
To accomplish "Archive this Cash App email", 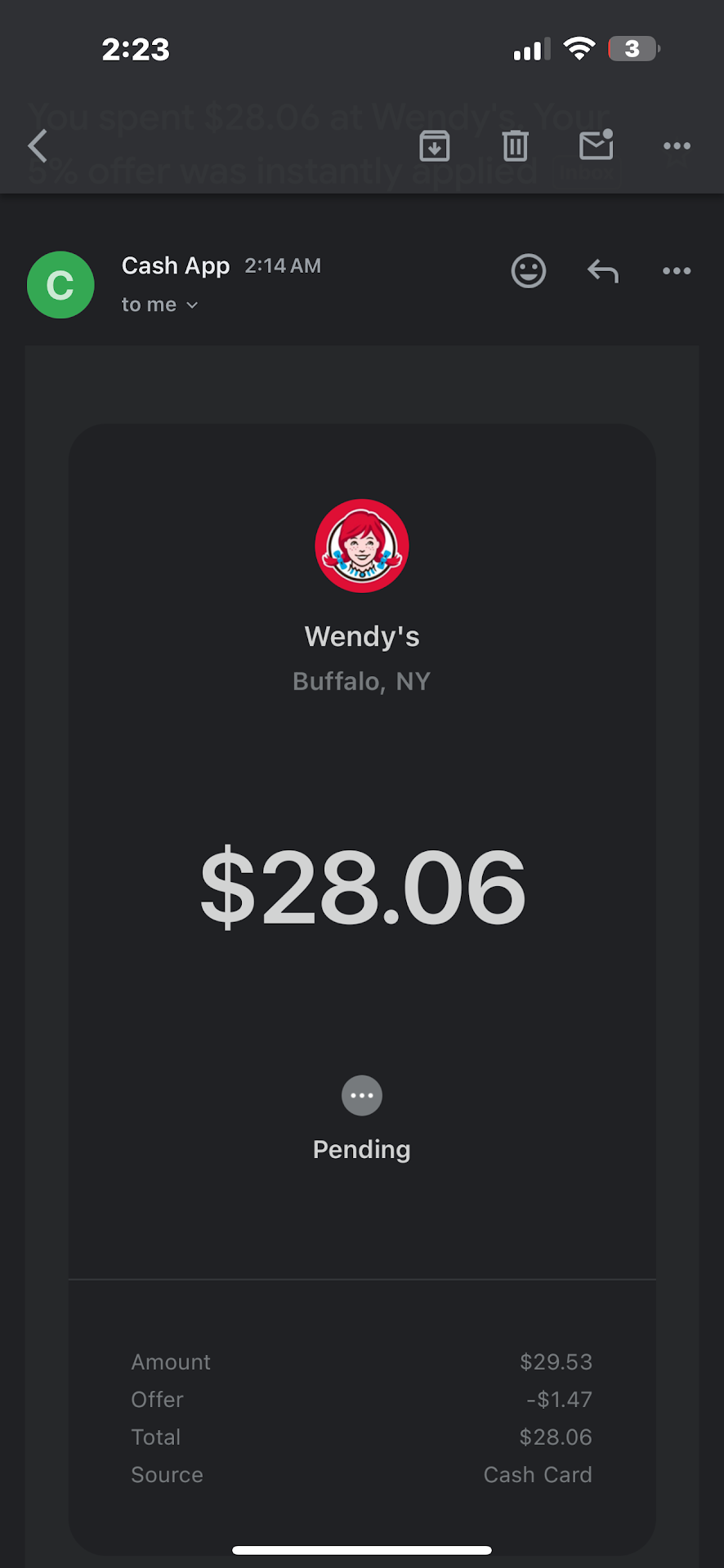I will [434, 146].
